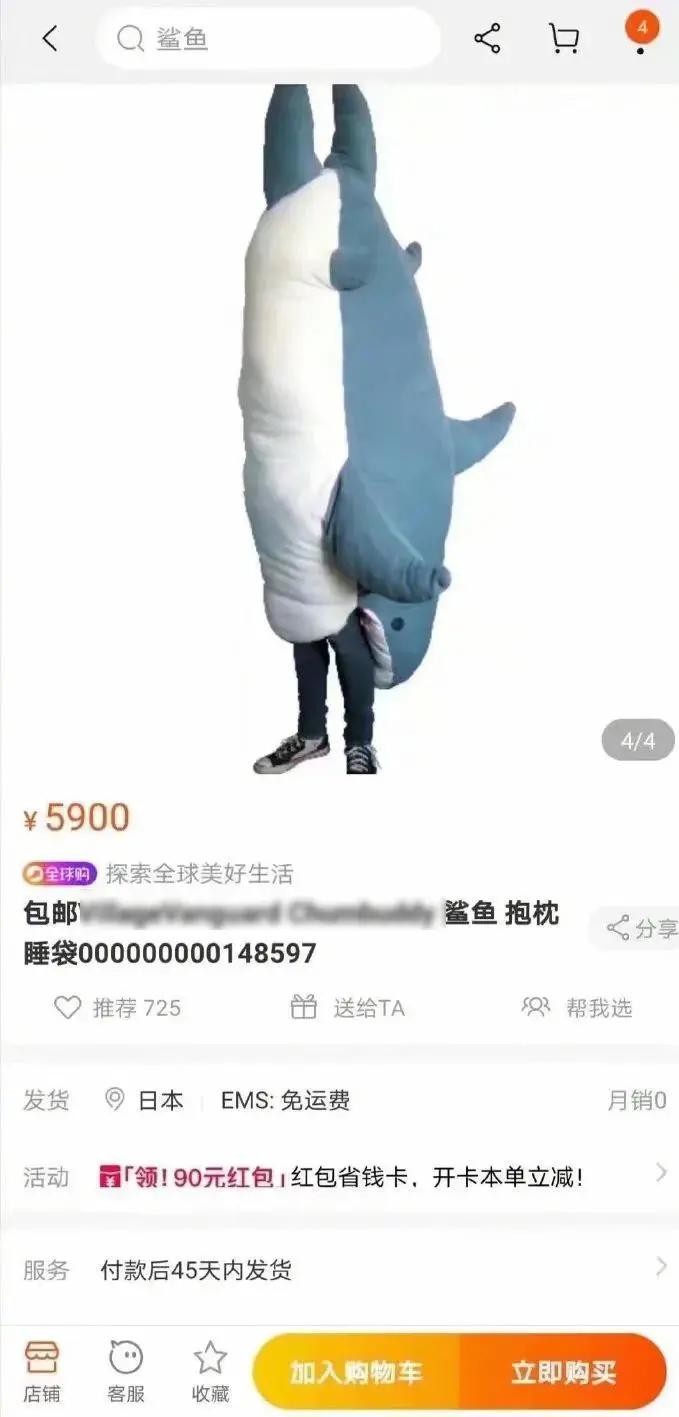Screen dimensions: 679x1417
Task: Add item to favorites with 收藏
Action: pyautogui.click(x=210, y=1371)
